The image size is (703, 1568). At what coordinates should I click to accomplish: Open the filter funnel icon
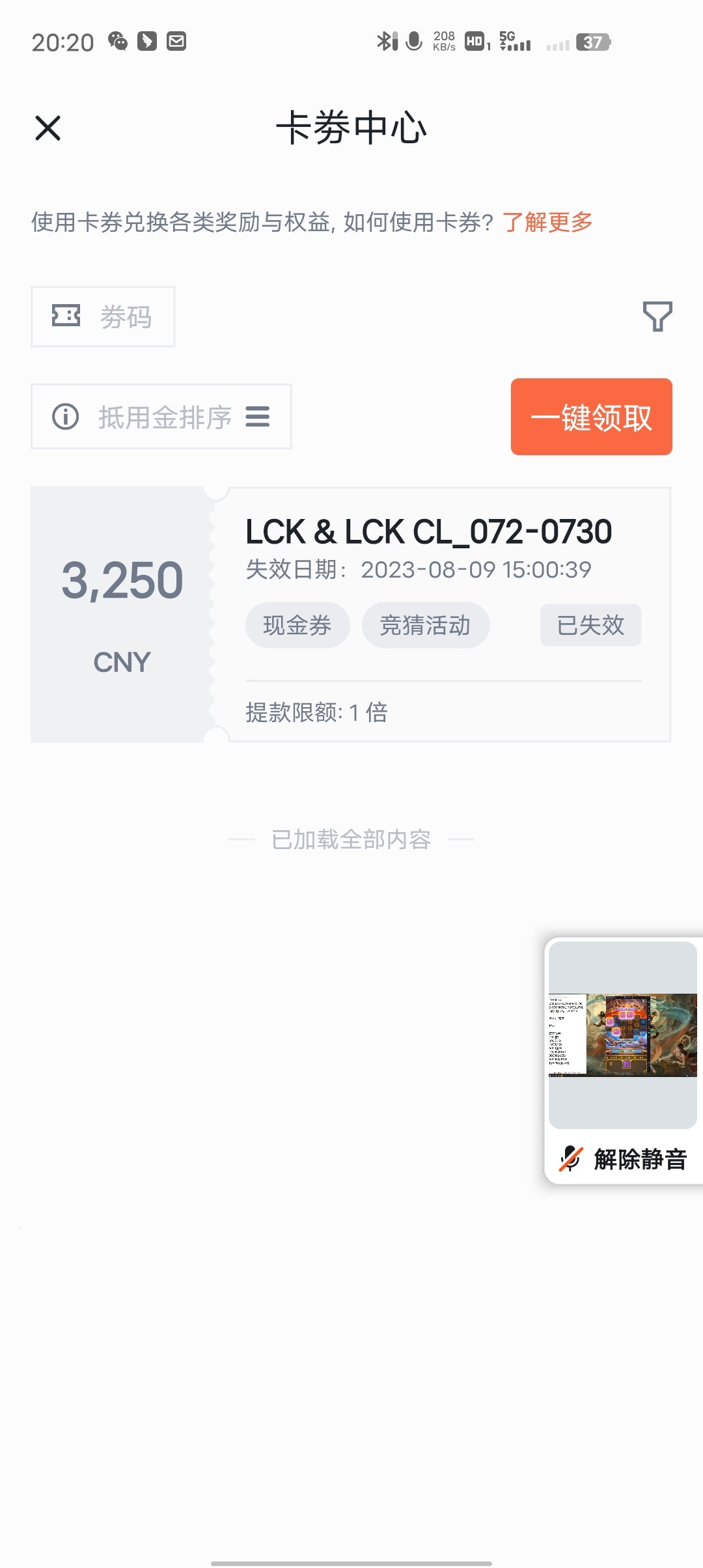click(657, 316)
